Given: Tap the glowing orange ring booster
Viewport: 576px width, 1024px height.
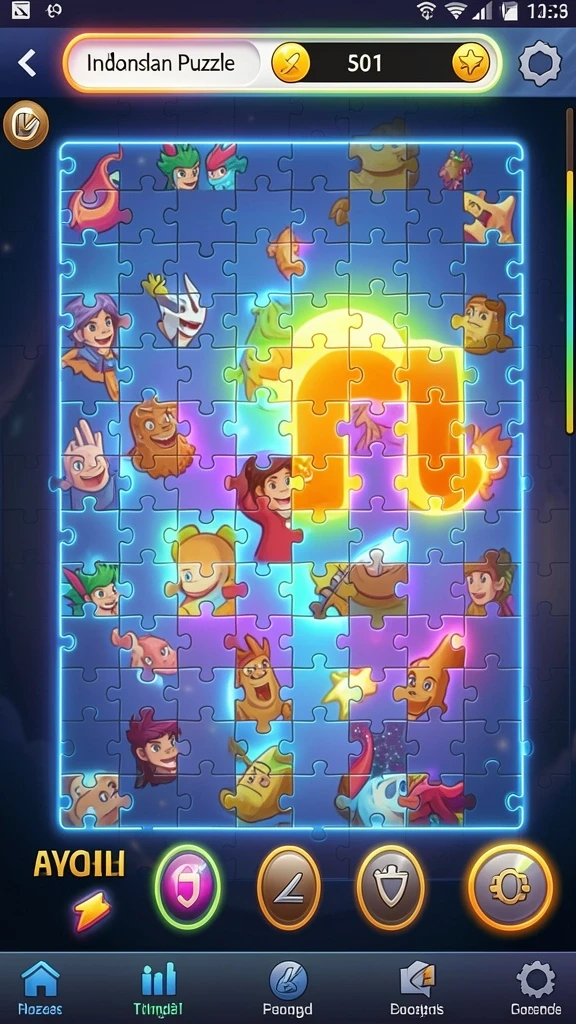Looking at the screenshot, I should [x=510, y=887].
